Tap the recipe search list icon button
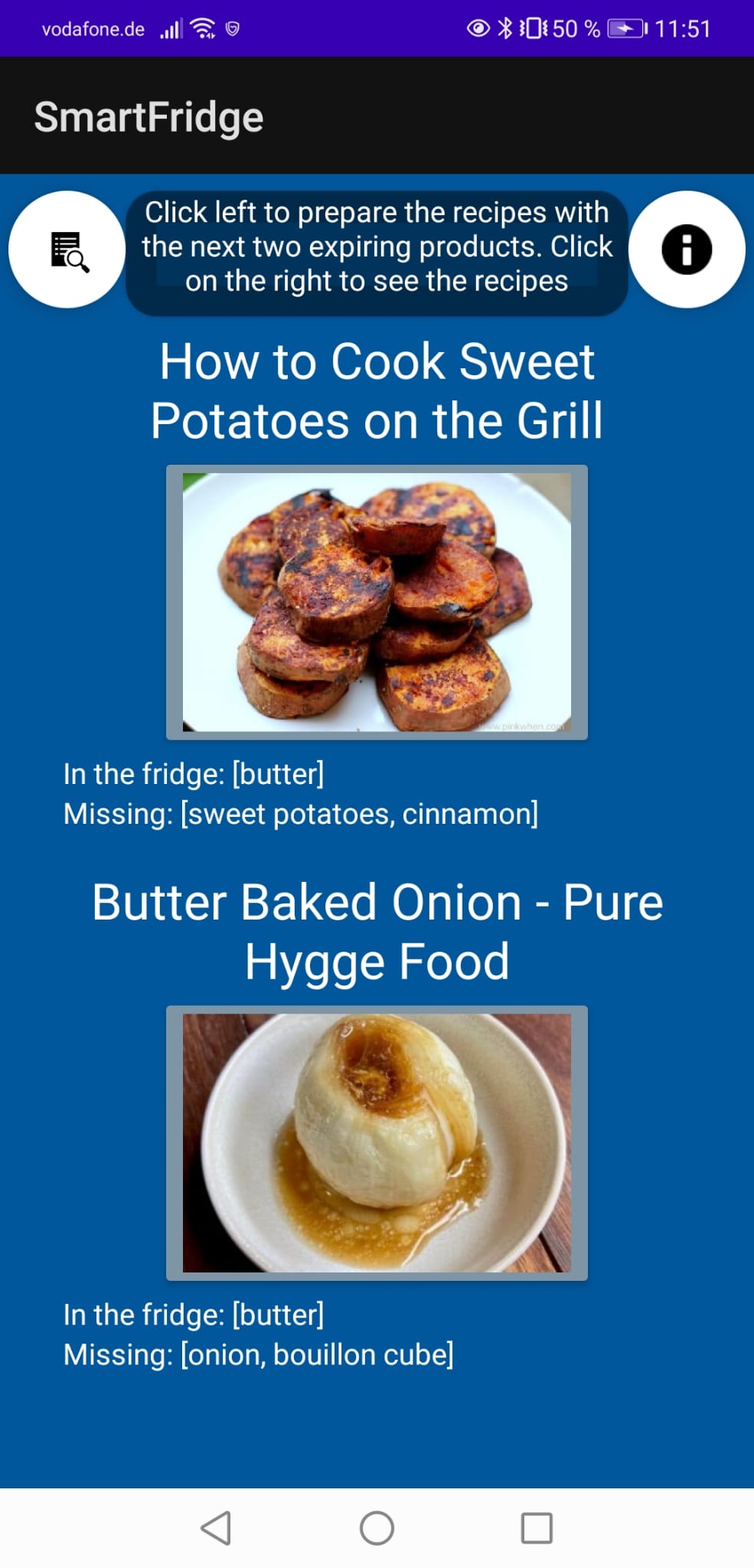Screen dimensions: 754x1568 pyautogui.click(x=67, y=250)
